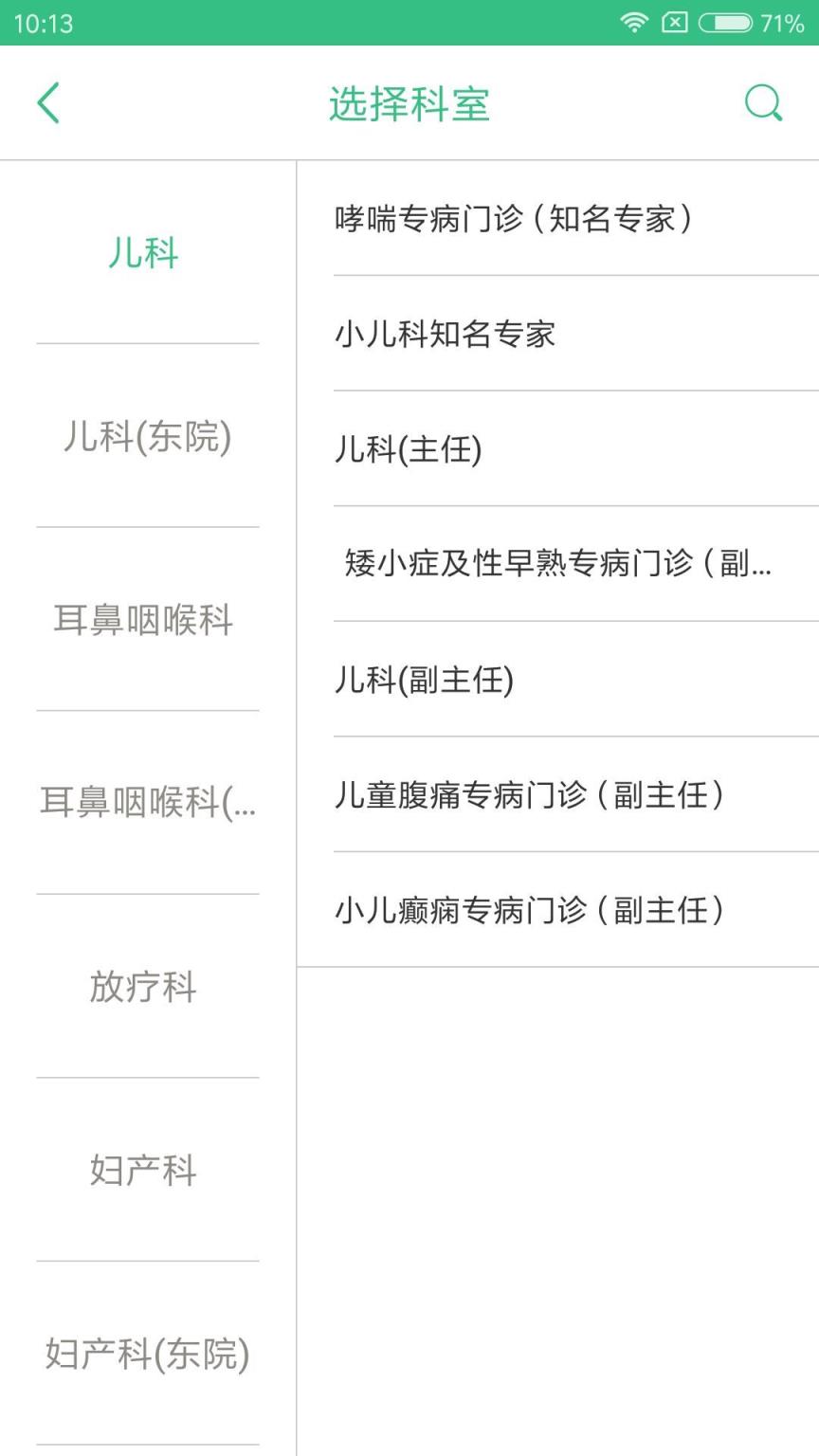Select the 儿科(副主任) clinic
The width and height of the screenshot is (819, 1456).
tap(557, 681)
